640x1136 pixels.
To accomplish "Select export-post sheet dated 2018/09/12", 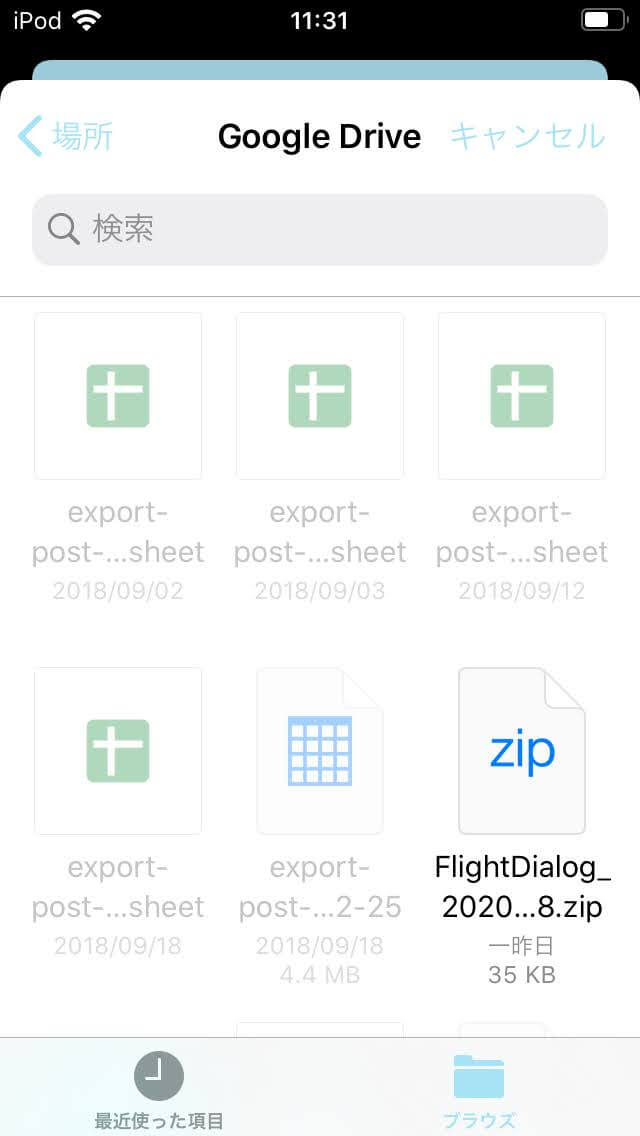I will tap(522, 396).
